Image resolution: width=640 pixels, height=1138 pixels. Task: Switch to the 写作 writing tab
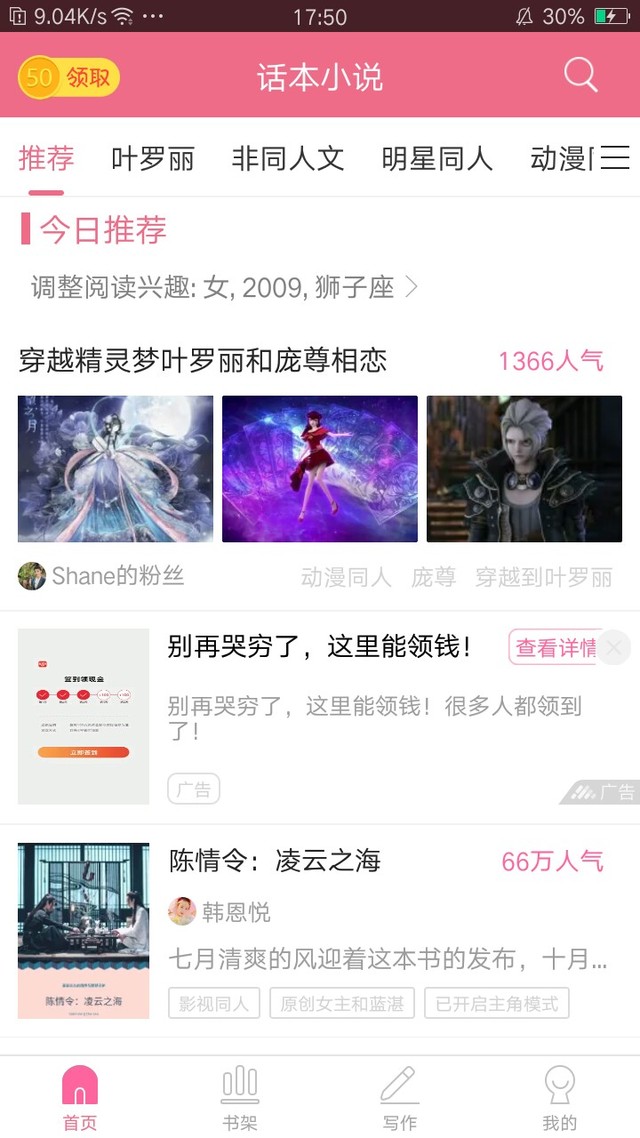click(400, 1098)
